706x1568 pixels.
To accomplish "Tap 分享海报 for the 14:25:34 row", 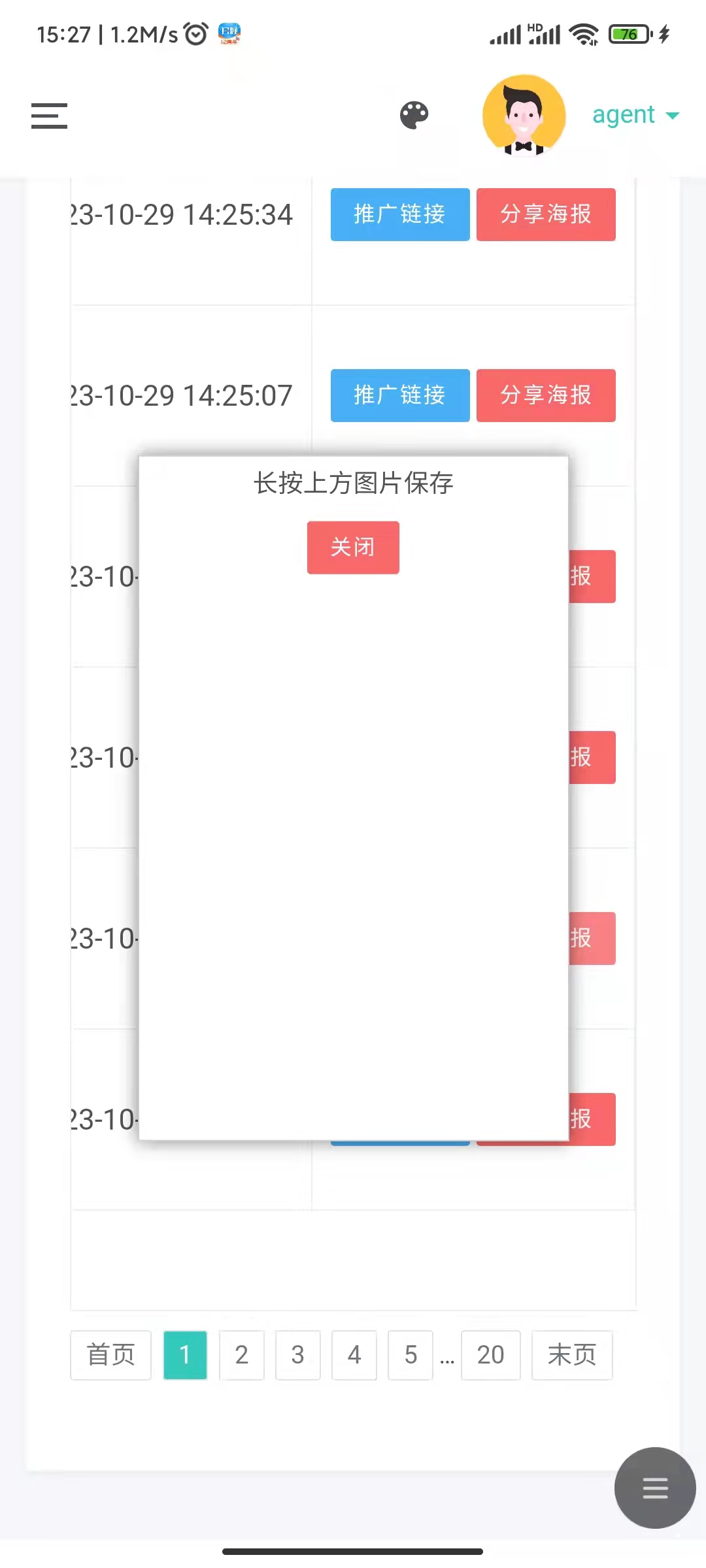I will [x=546, y=214].
